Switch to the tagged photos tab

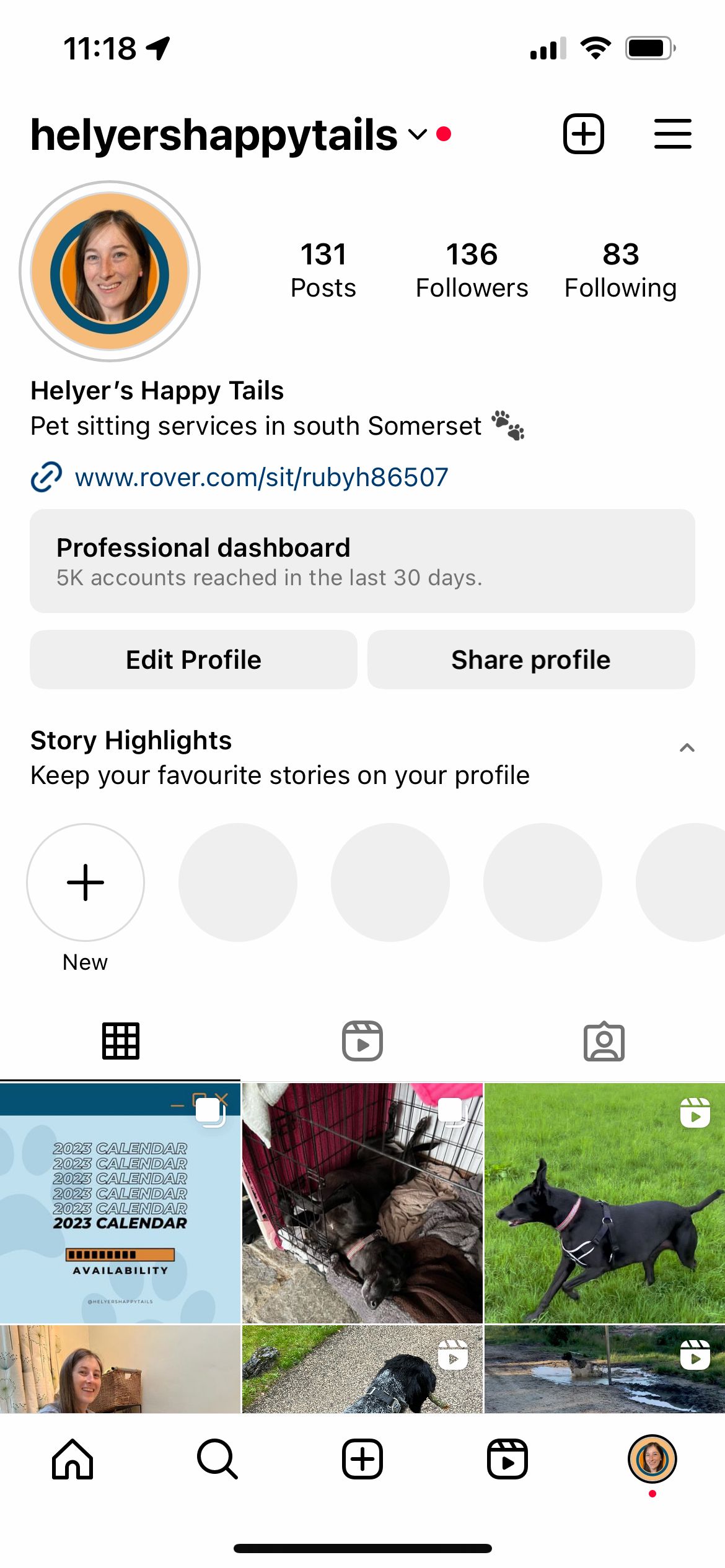tap(604, 1041)
